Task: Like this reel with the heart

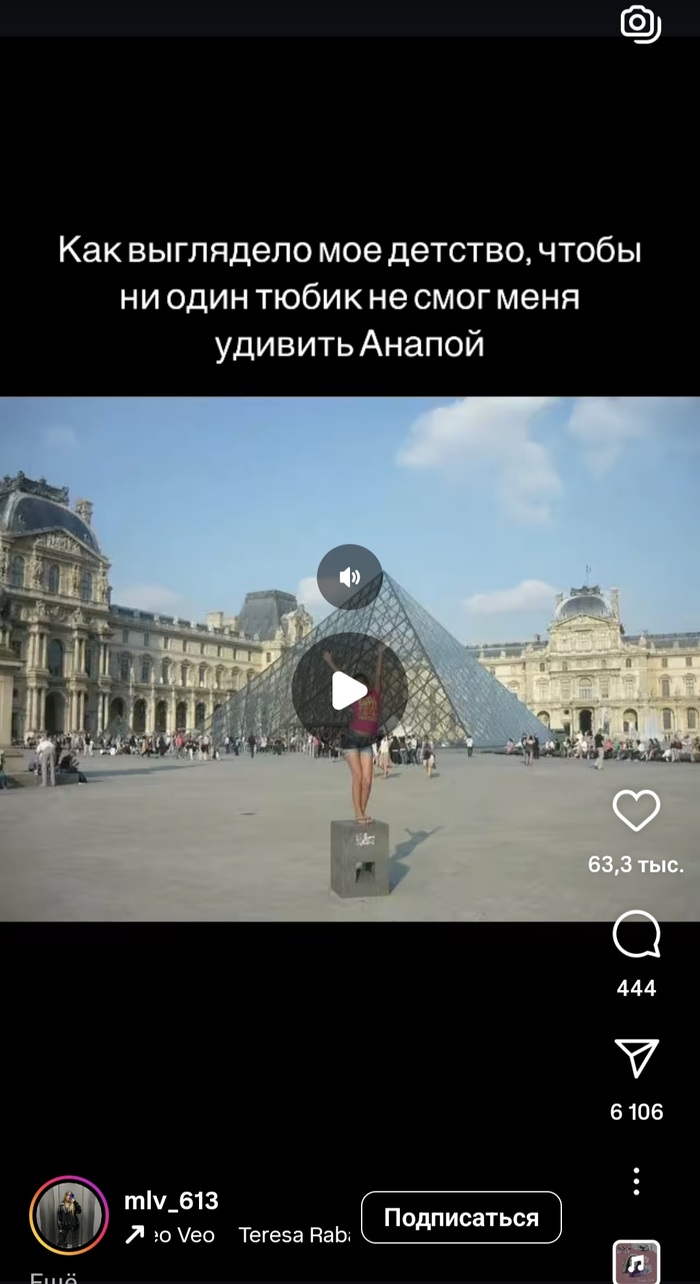Action: (636, 811)
